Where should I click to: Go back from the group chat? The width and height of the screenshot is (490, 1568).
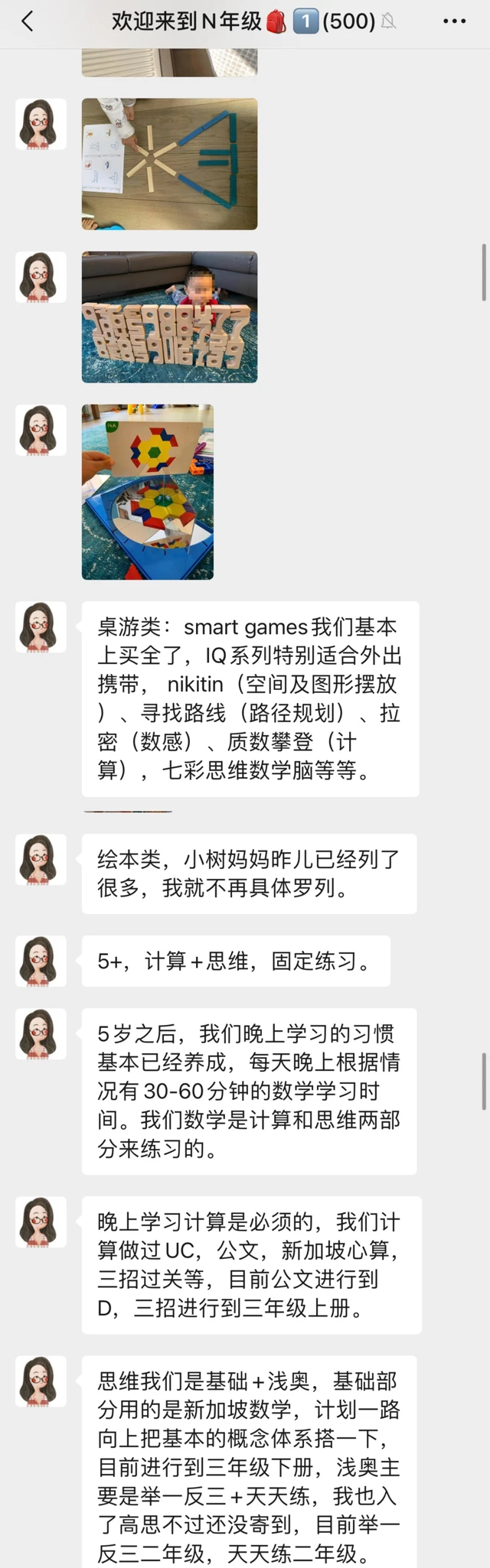click(28, 21)
